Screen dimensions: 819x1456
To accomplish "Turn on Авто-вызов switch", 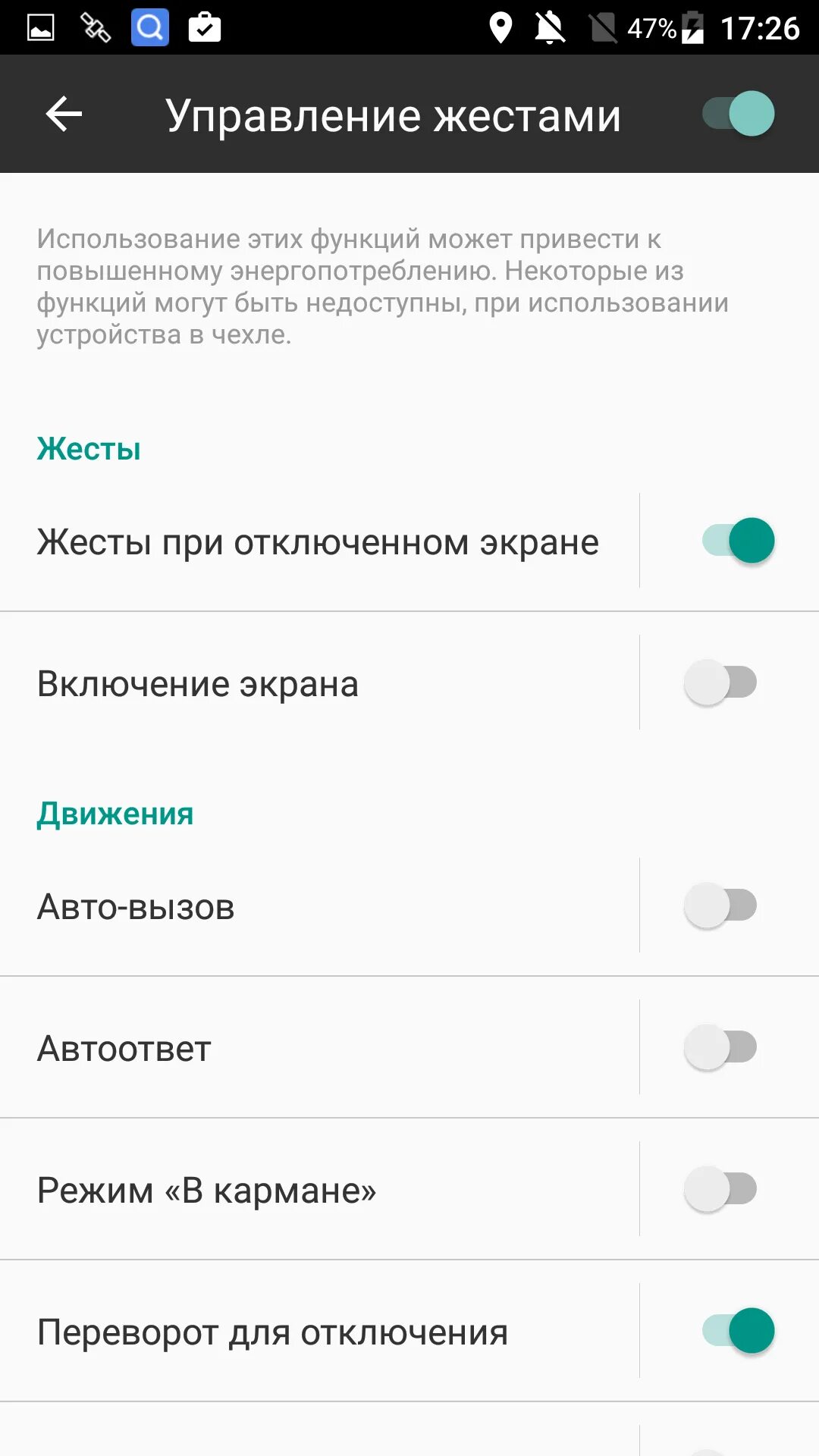I will pos(720,905).
